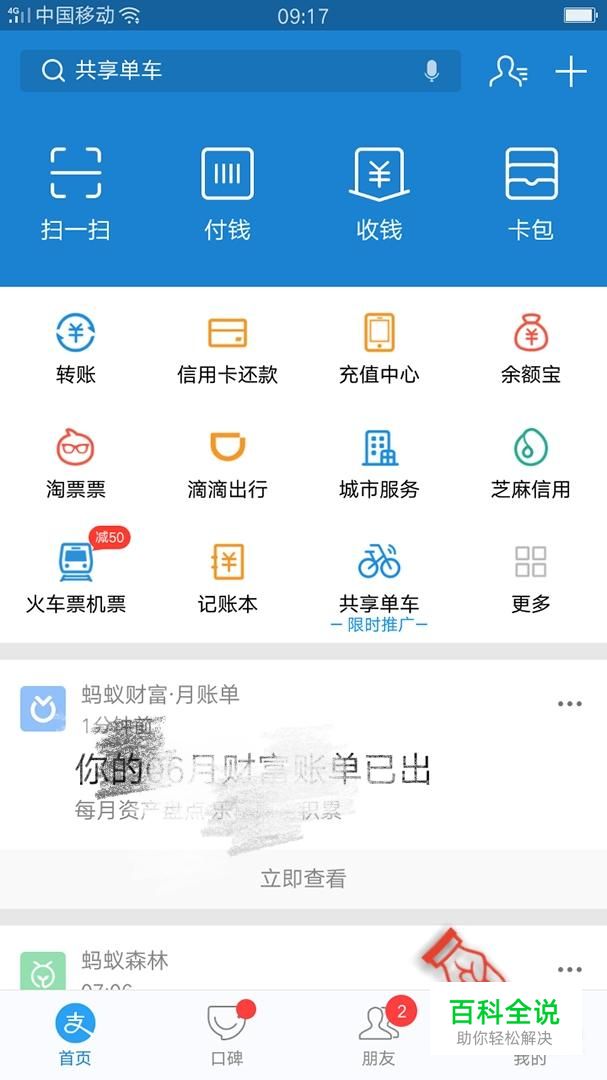Open 芝麻信用
607x1080 pixels.
click(531, 464)
